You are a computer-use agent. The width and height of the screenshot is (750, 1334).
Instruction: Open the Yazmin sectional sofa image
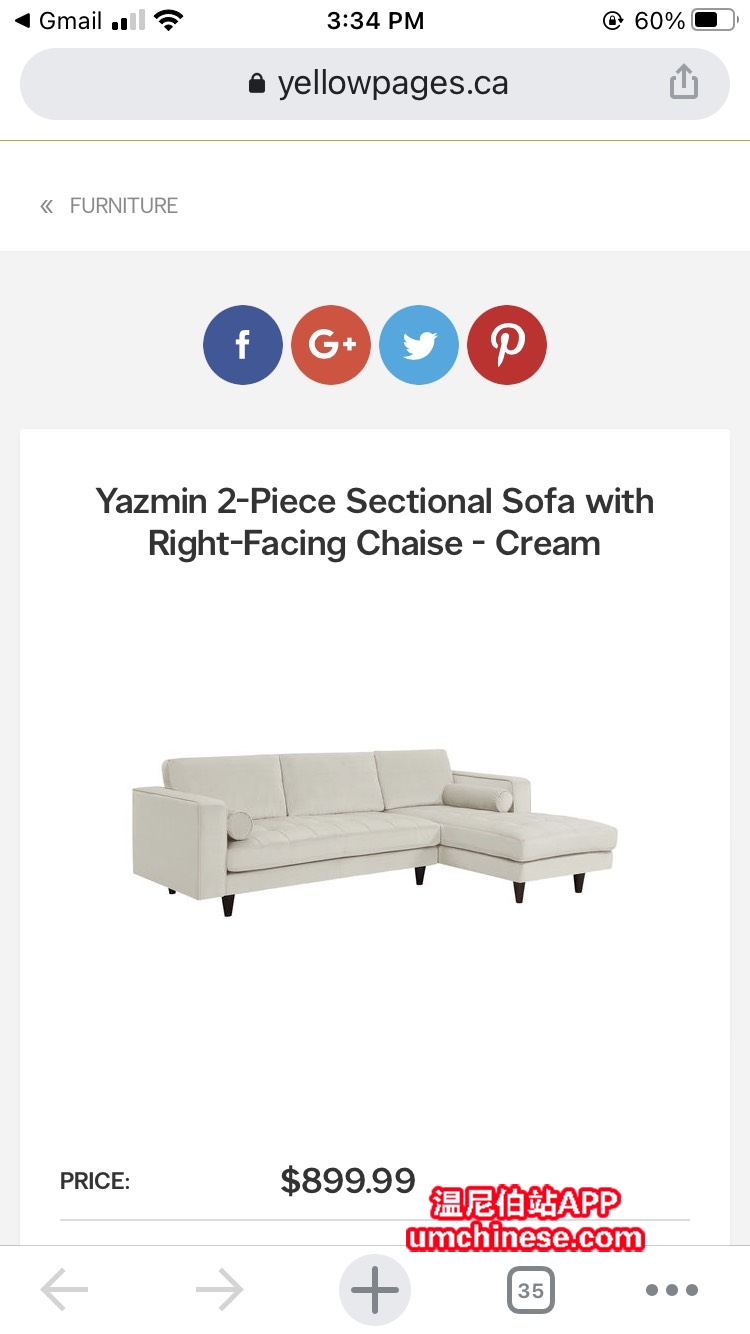(375, 830)
